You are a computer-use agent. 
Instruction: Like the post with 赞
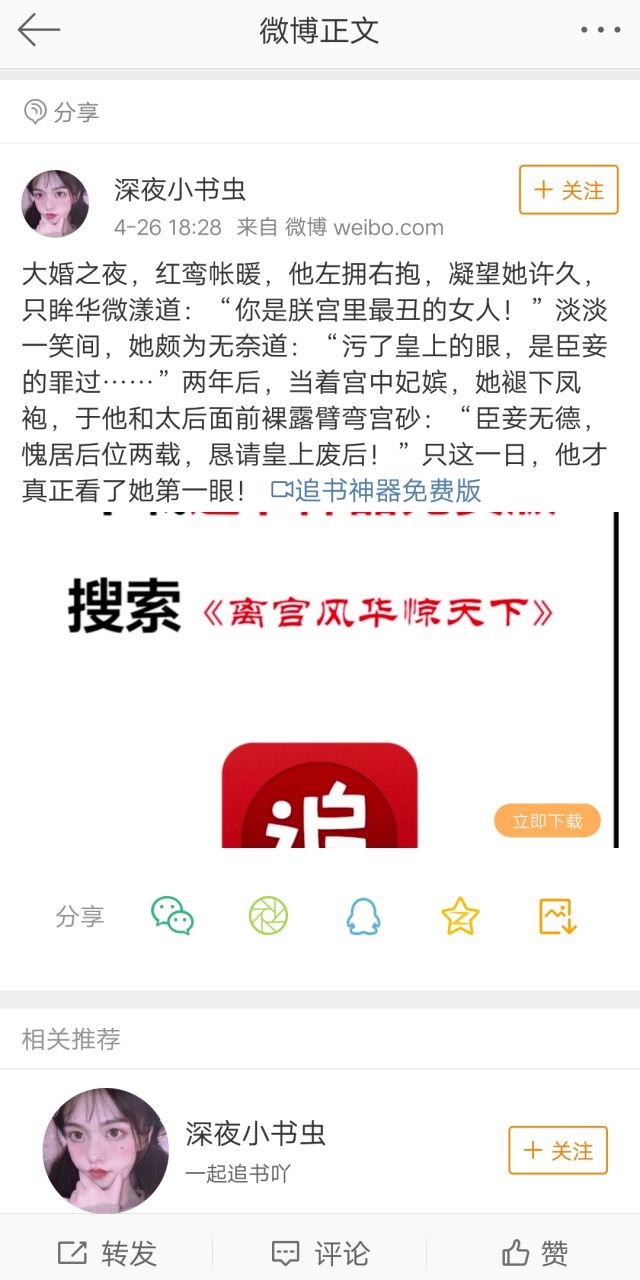pyautogui.click(x=534, y=1252)
